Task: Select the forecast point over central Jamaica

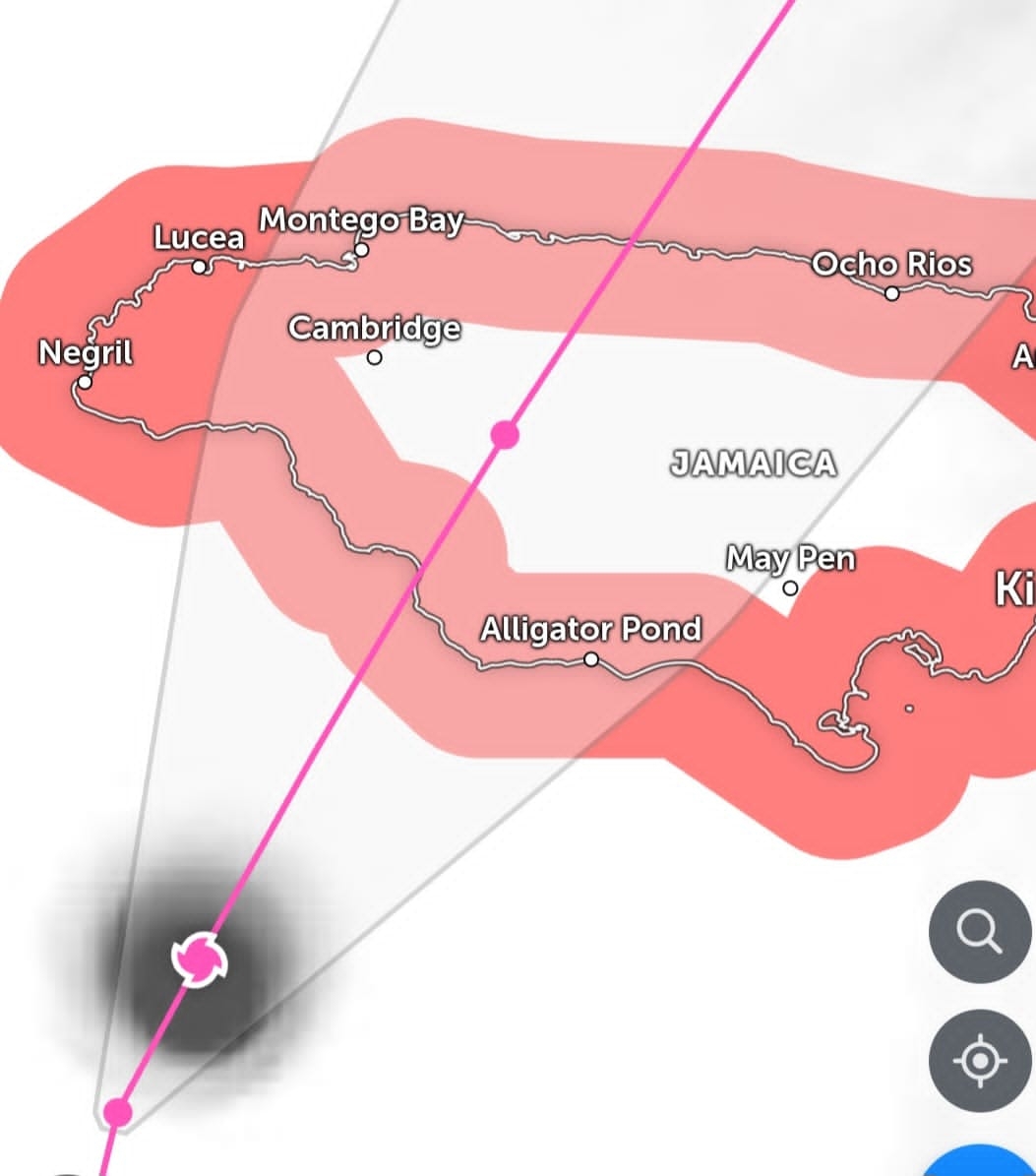Action: [504, 434]
